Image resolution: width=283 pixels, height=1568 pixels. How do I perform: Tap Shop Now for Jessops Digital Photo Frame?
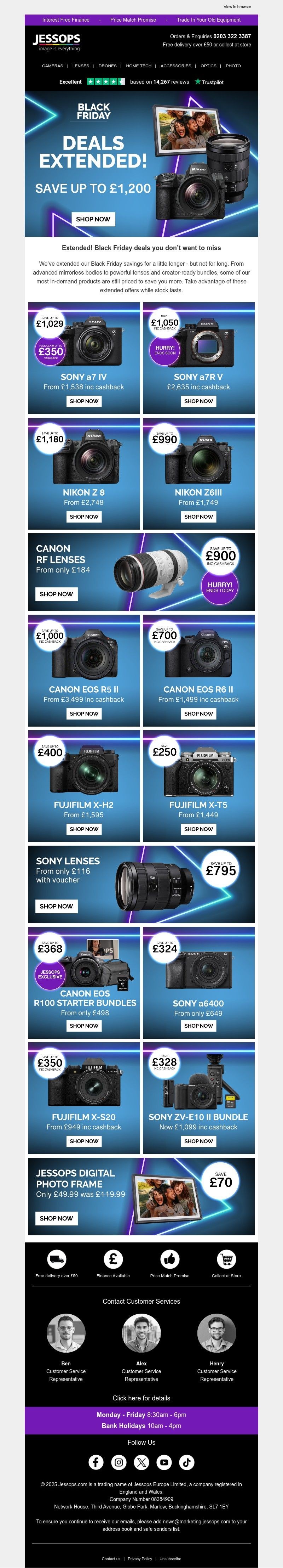click(x=57, y=1218)
